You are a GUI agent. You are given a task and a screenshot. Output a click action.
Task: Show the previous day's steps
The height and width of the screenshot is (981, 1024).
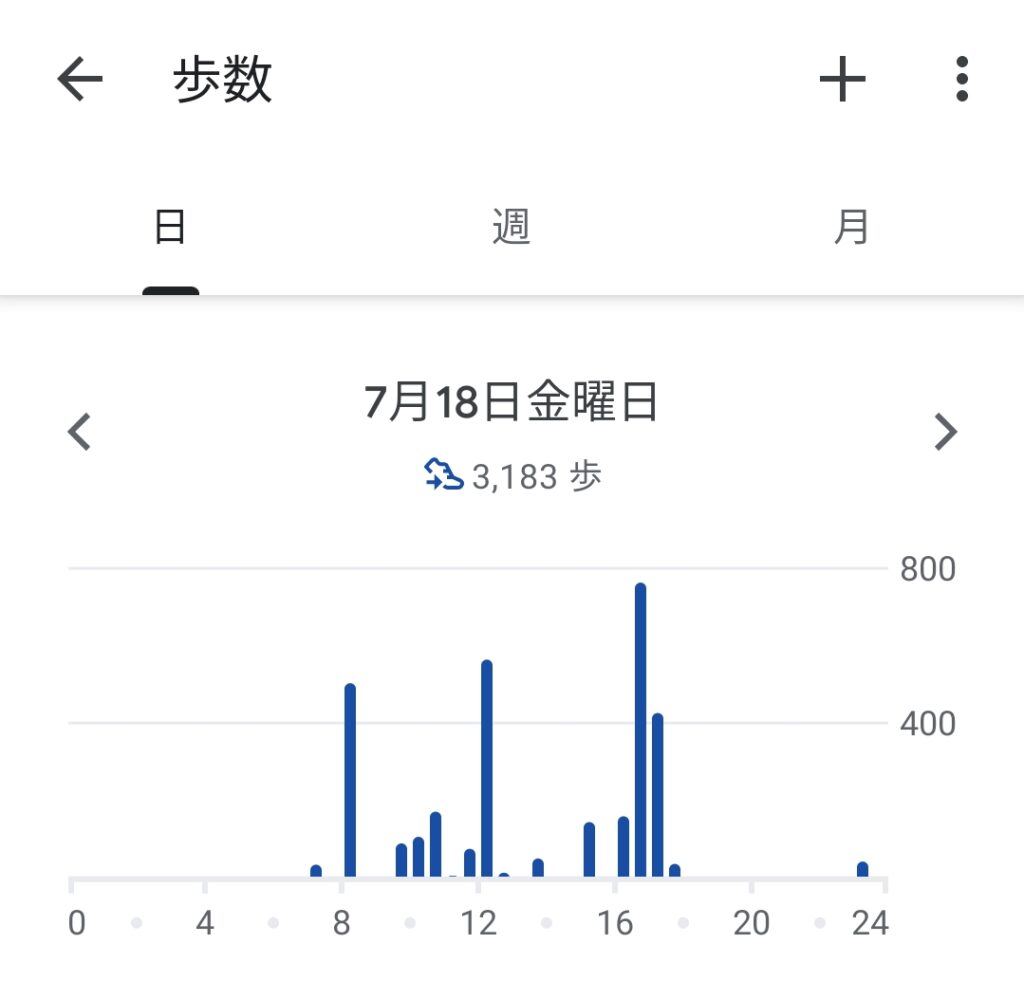(79, 432)
